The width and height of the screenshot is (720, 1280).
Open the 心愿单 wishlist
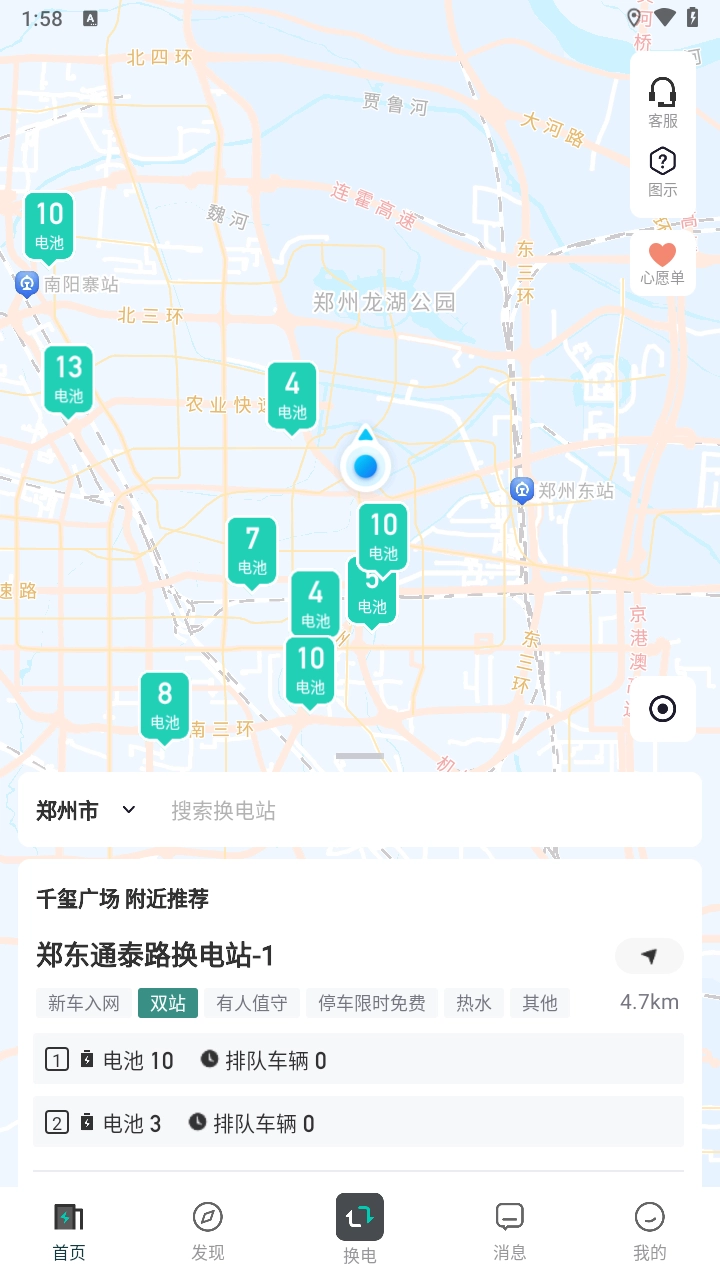click(x=662, y=264)
